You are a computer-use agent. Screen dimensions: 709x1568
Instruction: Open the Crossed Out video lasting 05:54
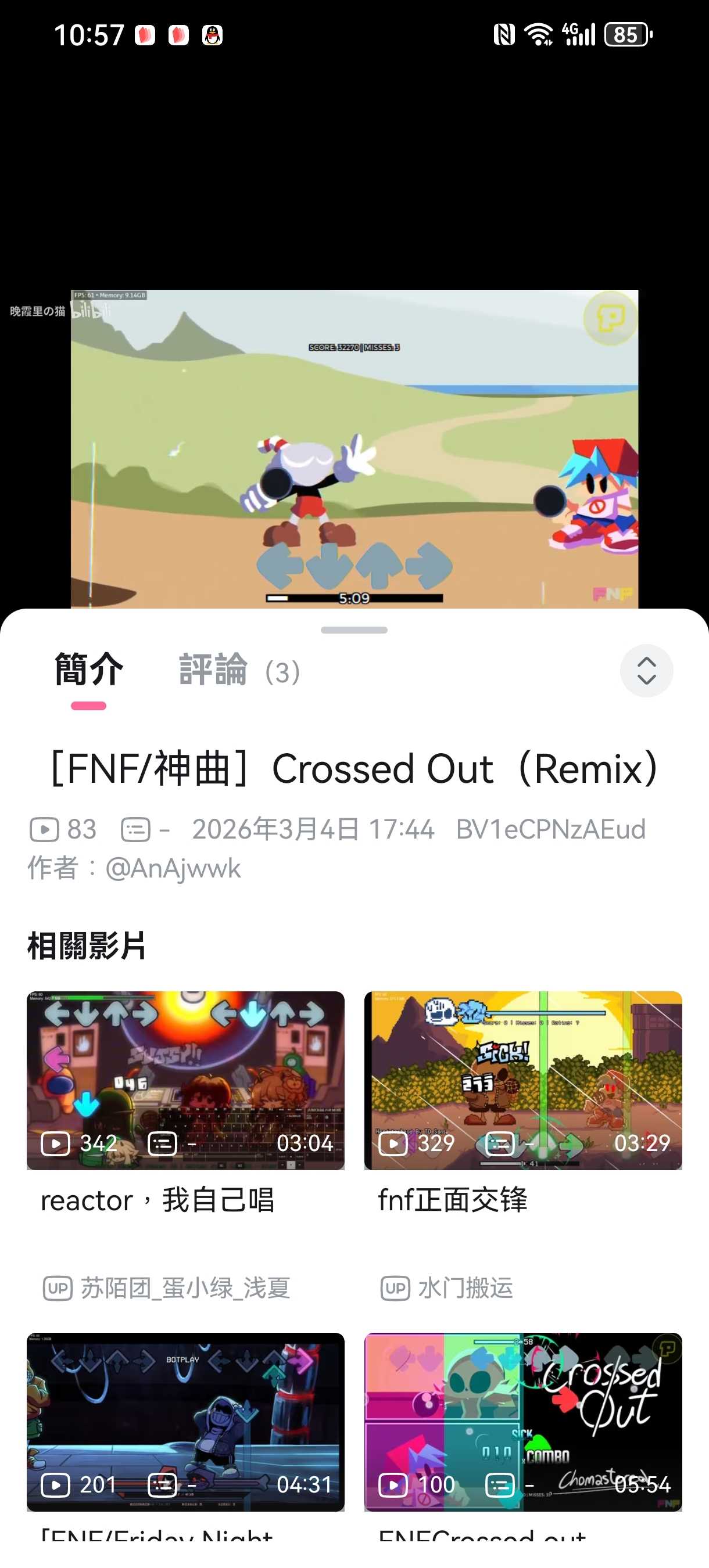click(x=522, y=1421)
